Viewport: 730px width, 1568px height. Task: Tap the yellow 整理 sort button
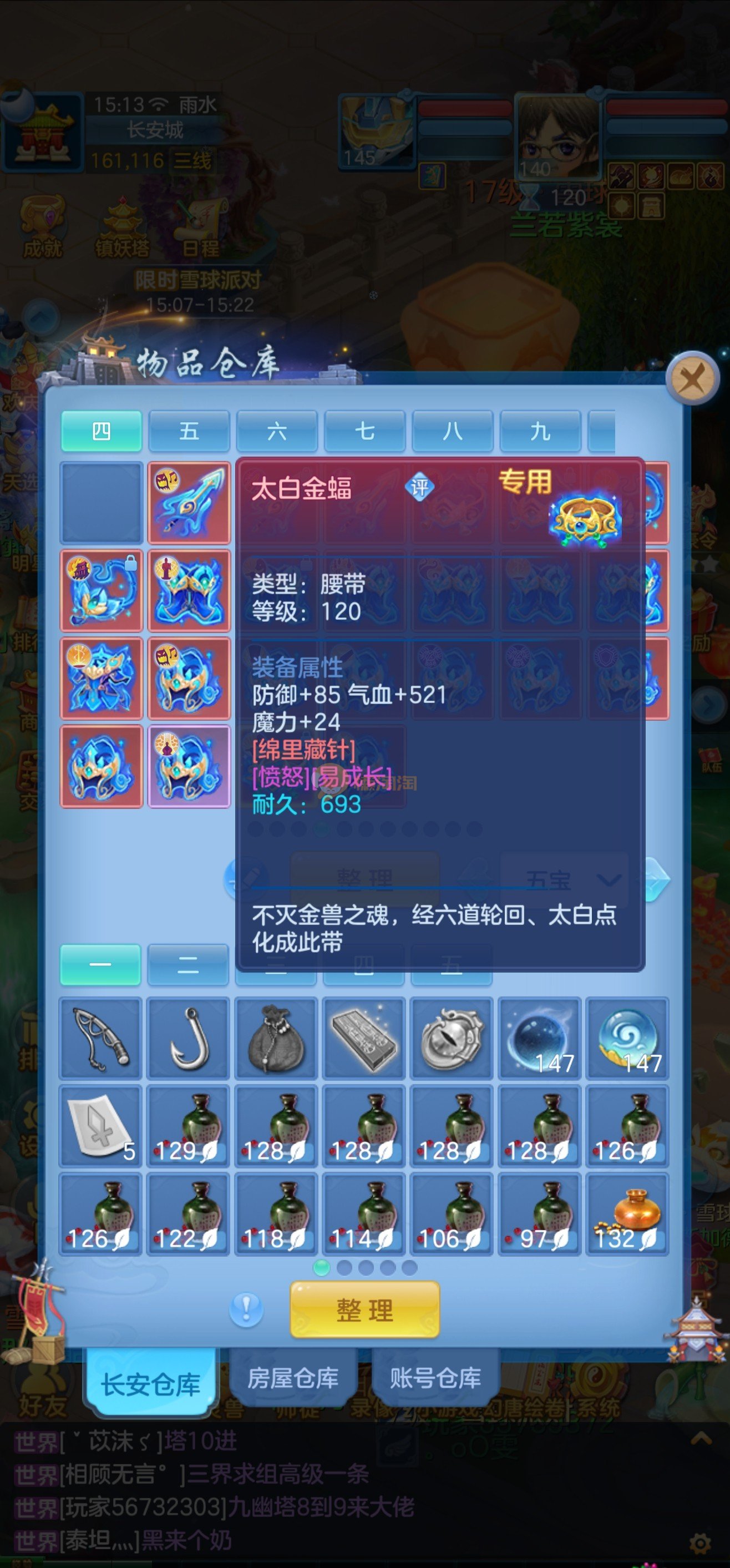(x=364, y=1309)
